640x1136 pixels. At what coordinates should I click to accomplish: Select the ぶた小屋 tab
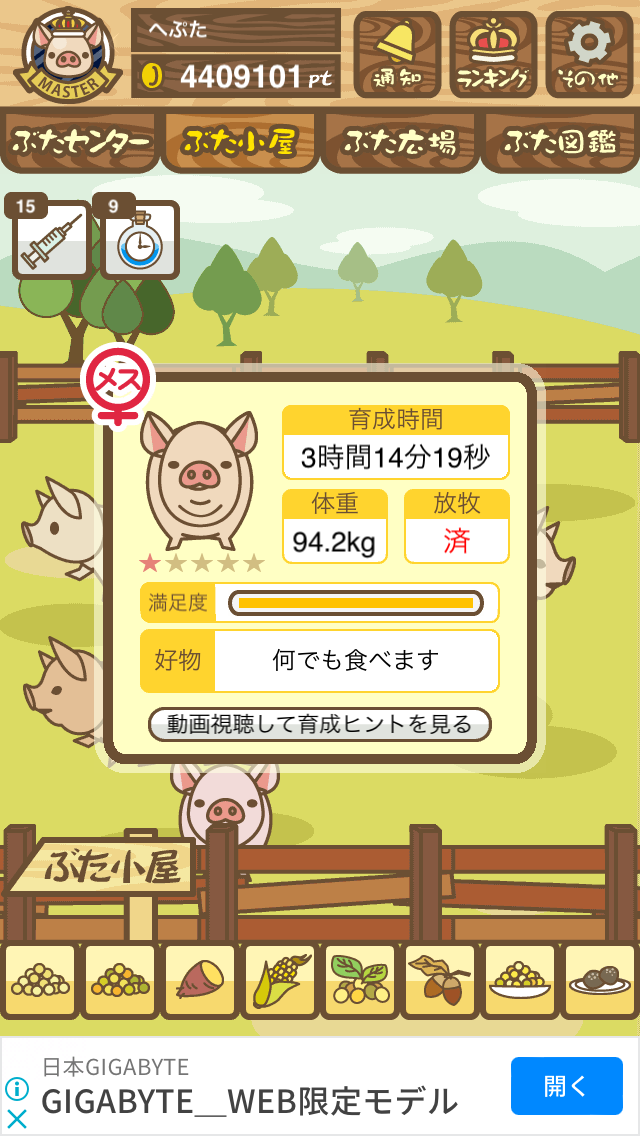tap(240, 143)
